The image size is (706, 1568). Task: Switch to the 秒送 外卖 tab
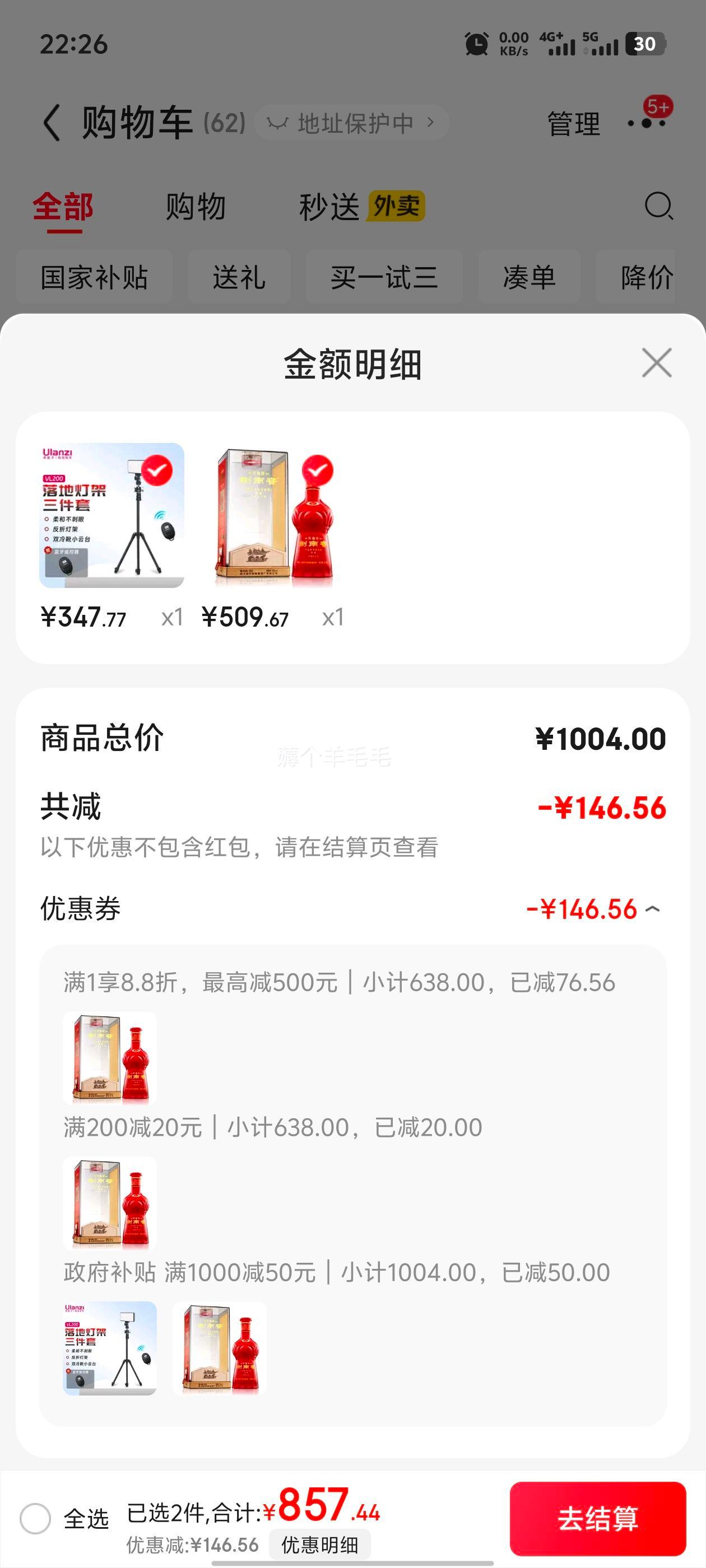tap(362, 206)
